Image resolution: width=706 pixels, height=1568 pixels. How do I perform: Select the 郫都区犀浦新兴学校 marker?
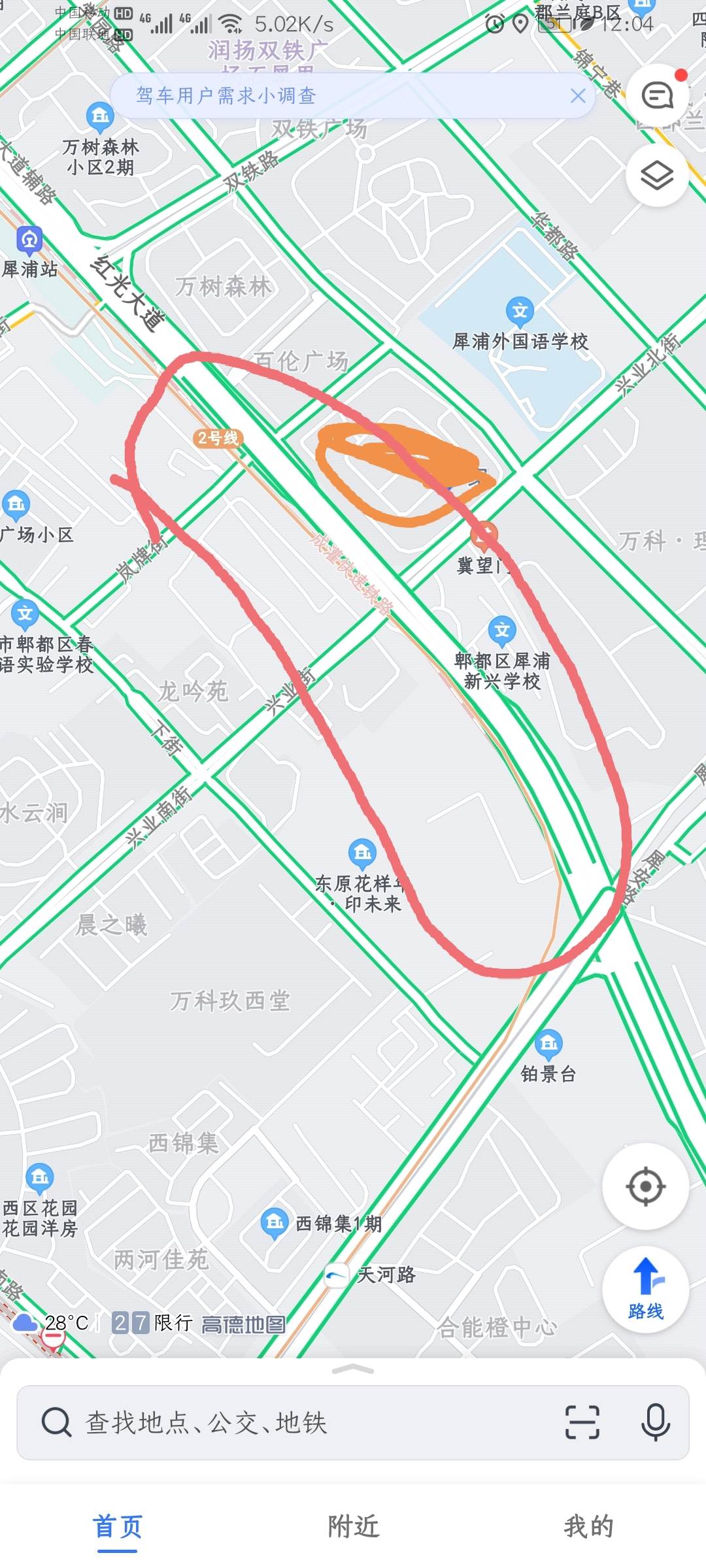pos(502,630)
